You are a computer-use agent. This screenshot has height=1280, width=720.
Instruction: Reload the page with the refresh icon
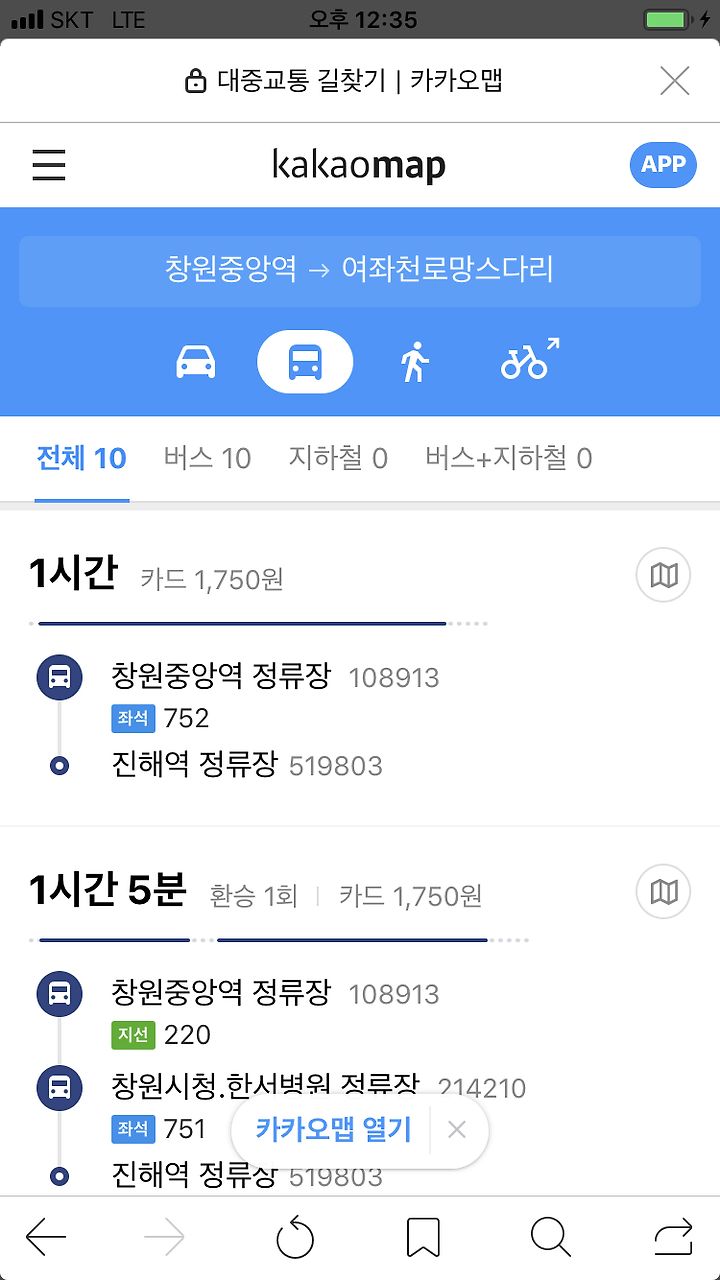295,1238
